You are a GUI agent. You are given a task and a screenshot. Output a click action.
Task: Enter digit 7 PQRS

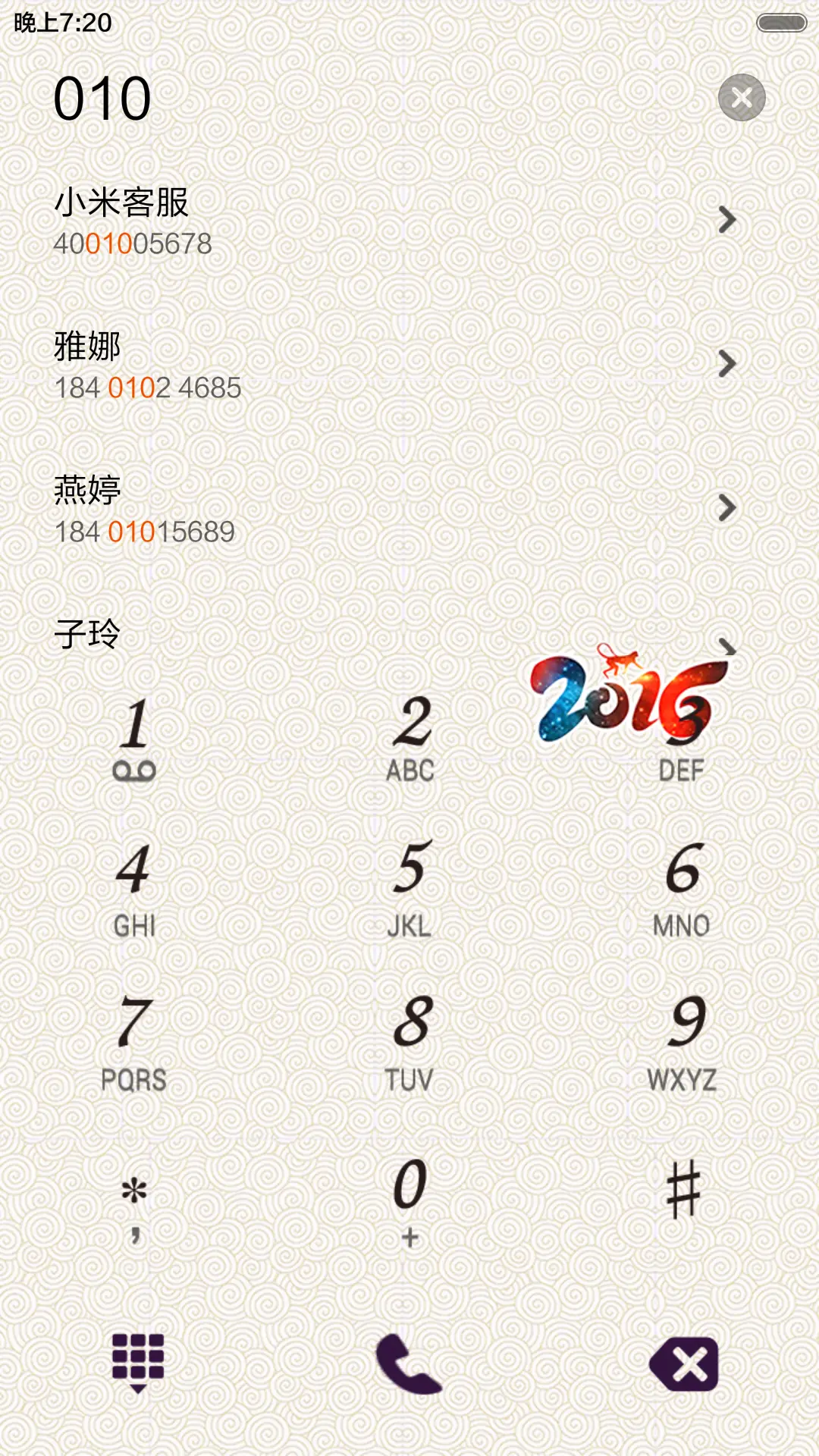135,1044
